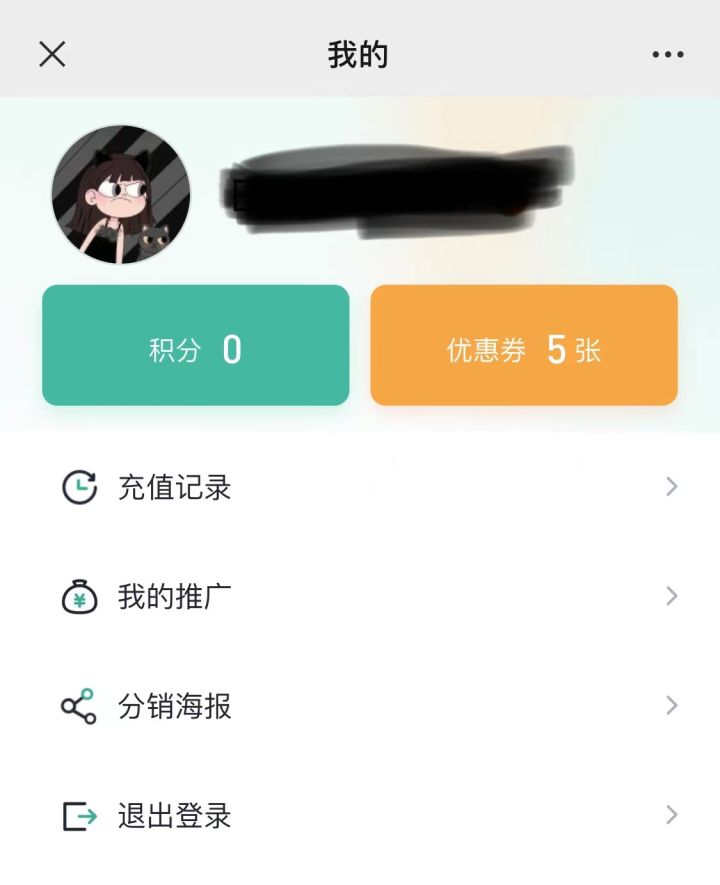Click the logout arrow icon next to 退出登录
This screenshot has width=720, height=885.
tap(78, 816)
